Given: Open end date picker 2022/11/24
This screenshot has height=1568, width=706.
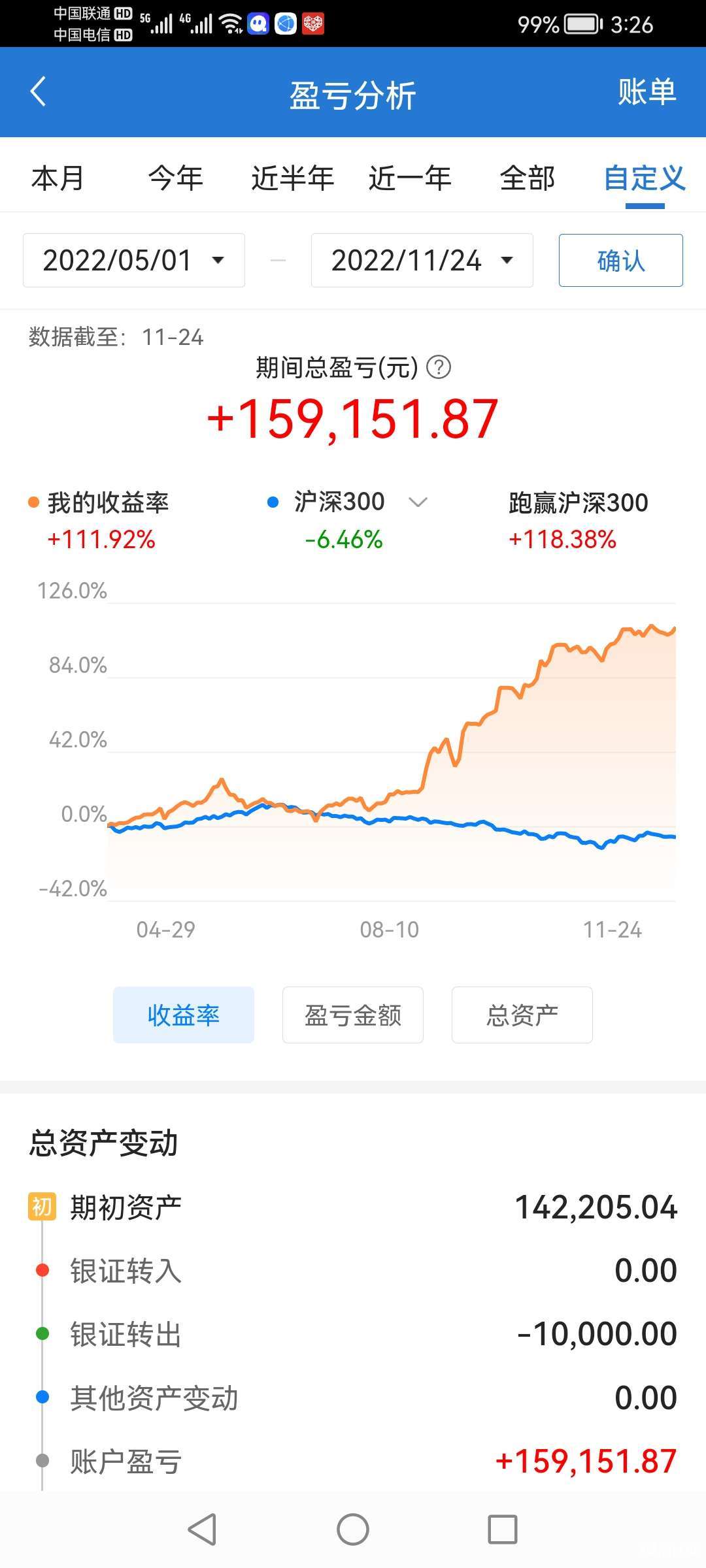Looking at the screenshot, I should pyautogui.click(x=422, y=261).
